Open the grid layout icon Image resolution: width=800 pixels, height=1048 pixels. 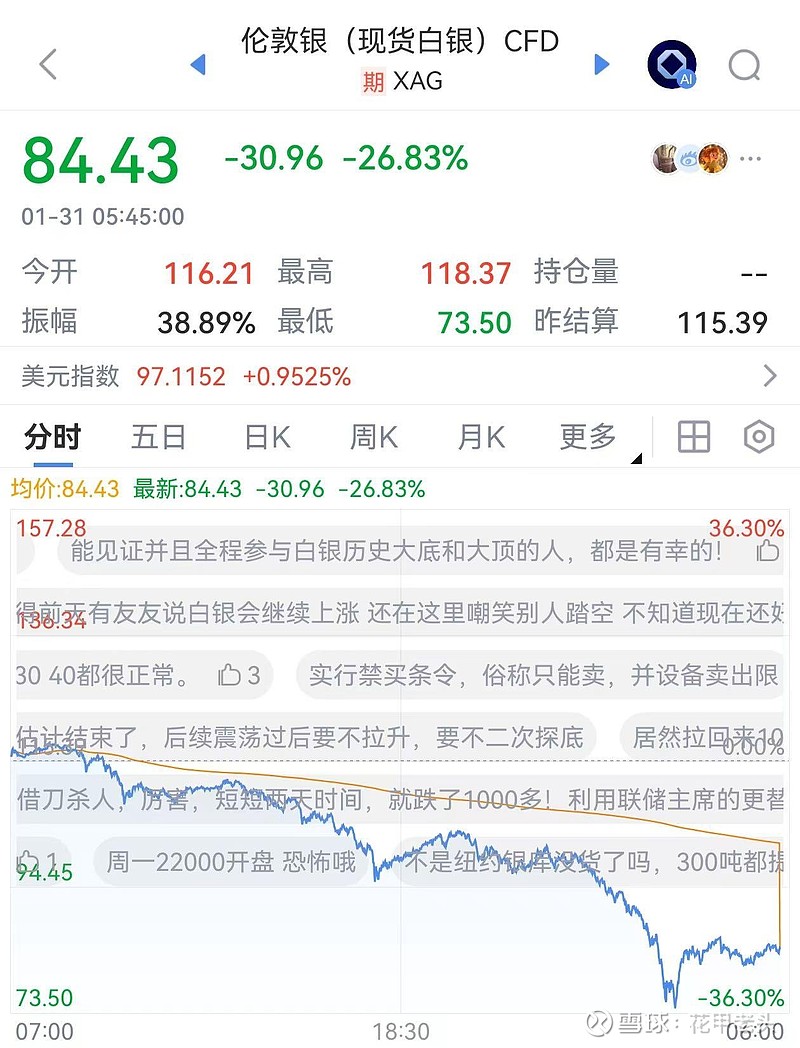tap(694, 437)
